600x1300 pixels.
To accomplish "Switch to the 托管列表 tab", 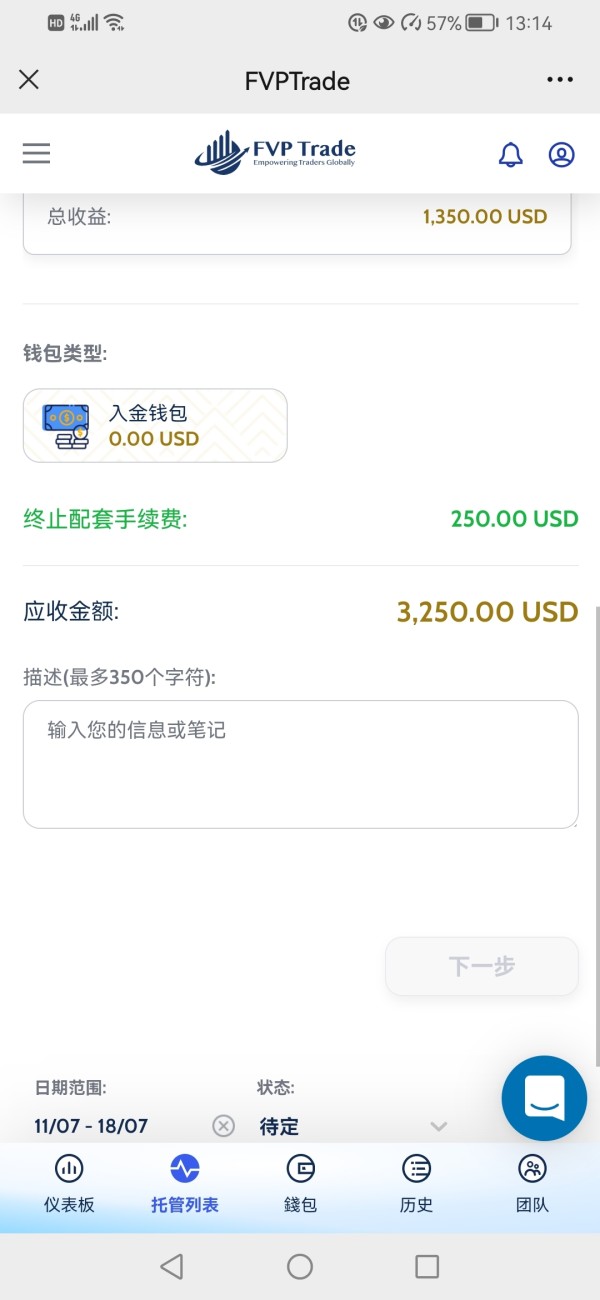I will point(185,1184).
